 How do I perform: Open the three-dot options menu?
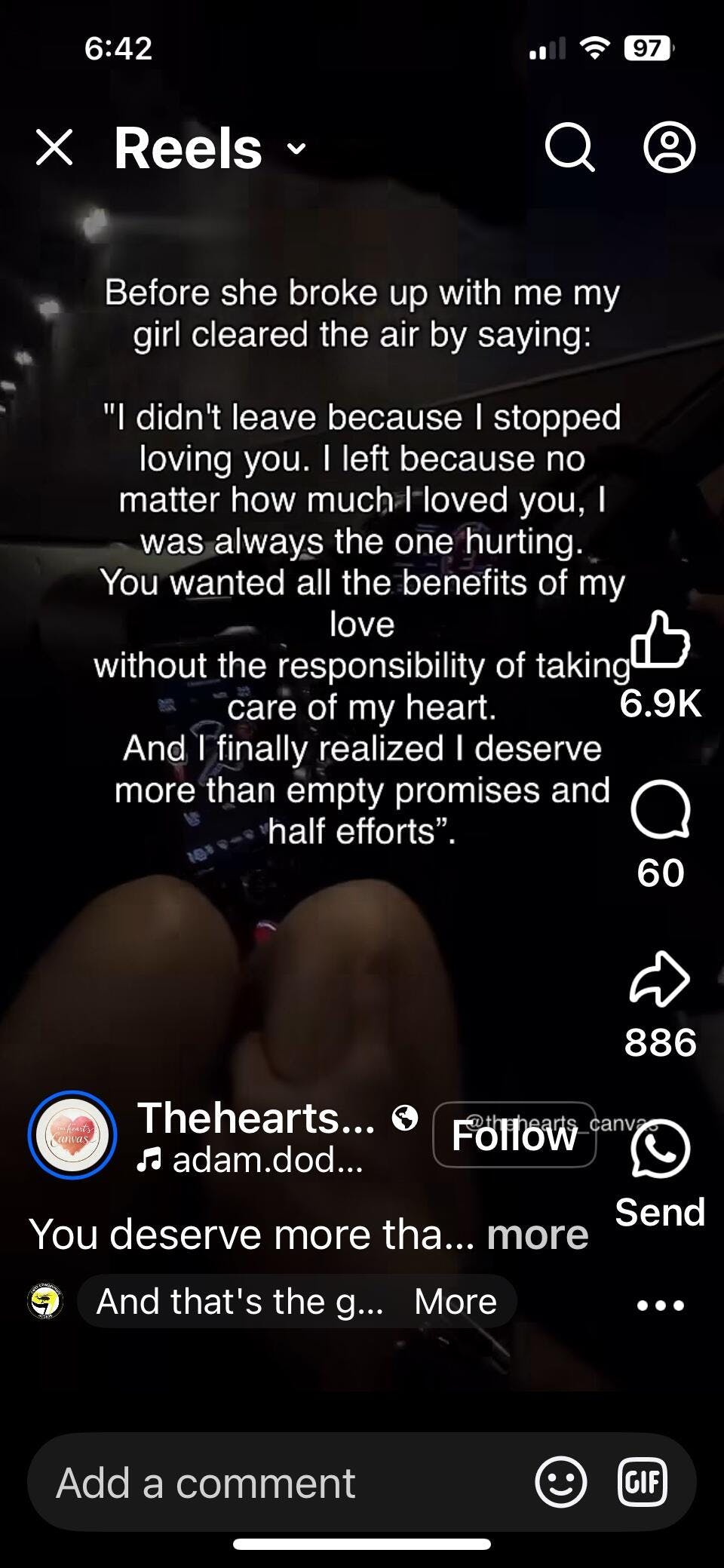click(660, 1306)
